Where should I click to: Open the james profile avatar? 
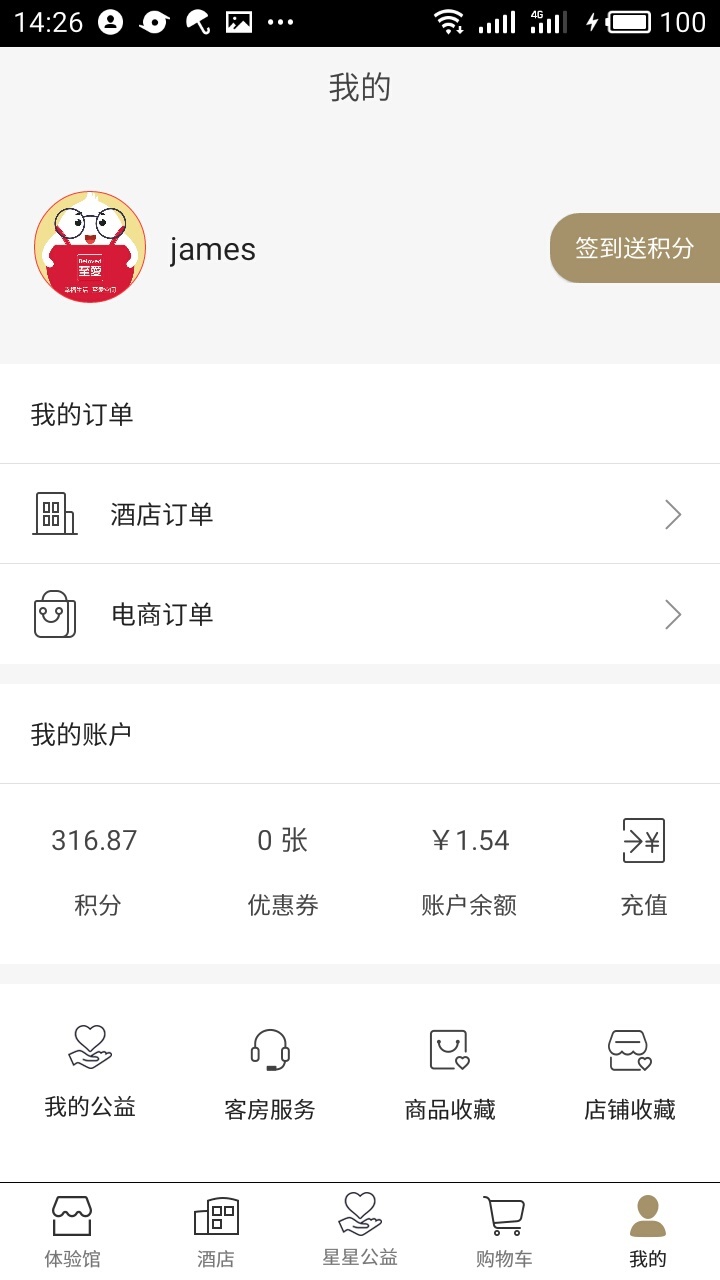[90, 247]
